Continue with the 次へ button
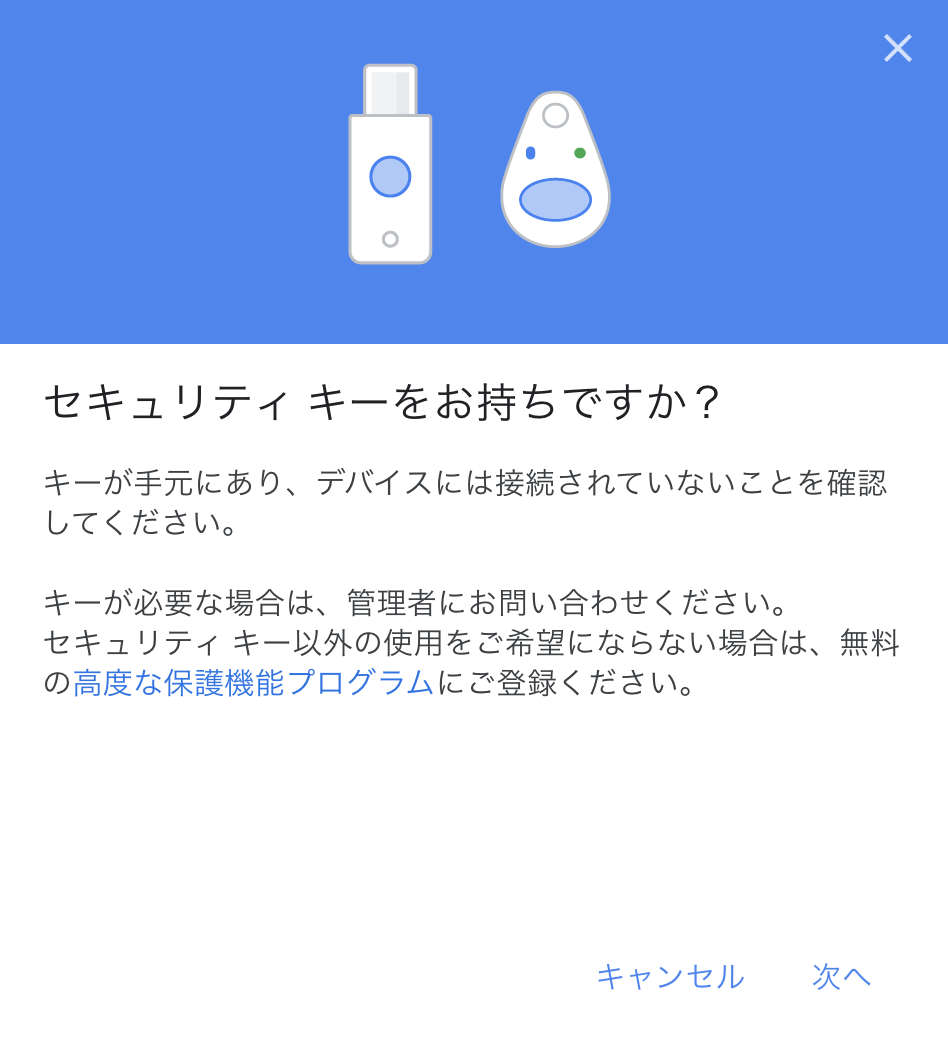948x1050 pixels. pyautogui.click(x=841, y=976)
